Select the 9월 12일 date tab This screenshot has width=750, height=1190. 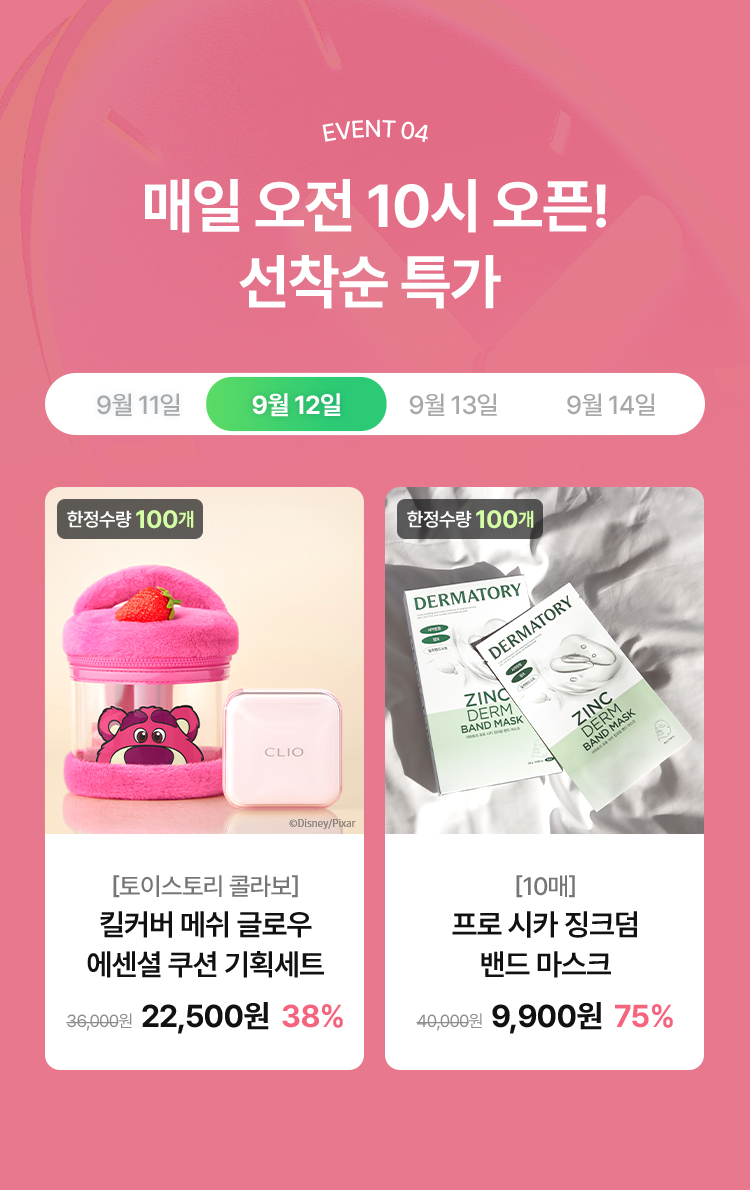(296, 405)
